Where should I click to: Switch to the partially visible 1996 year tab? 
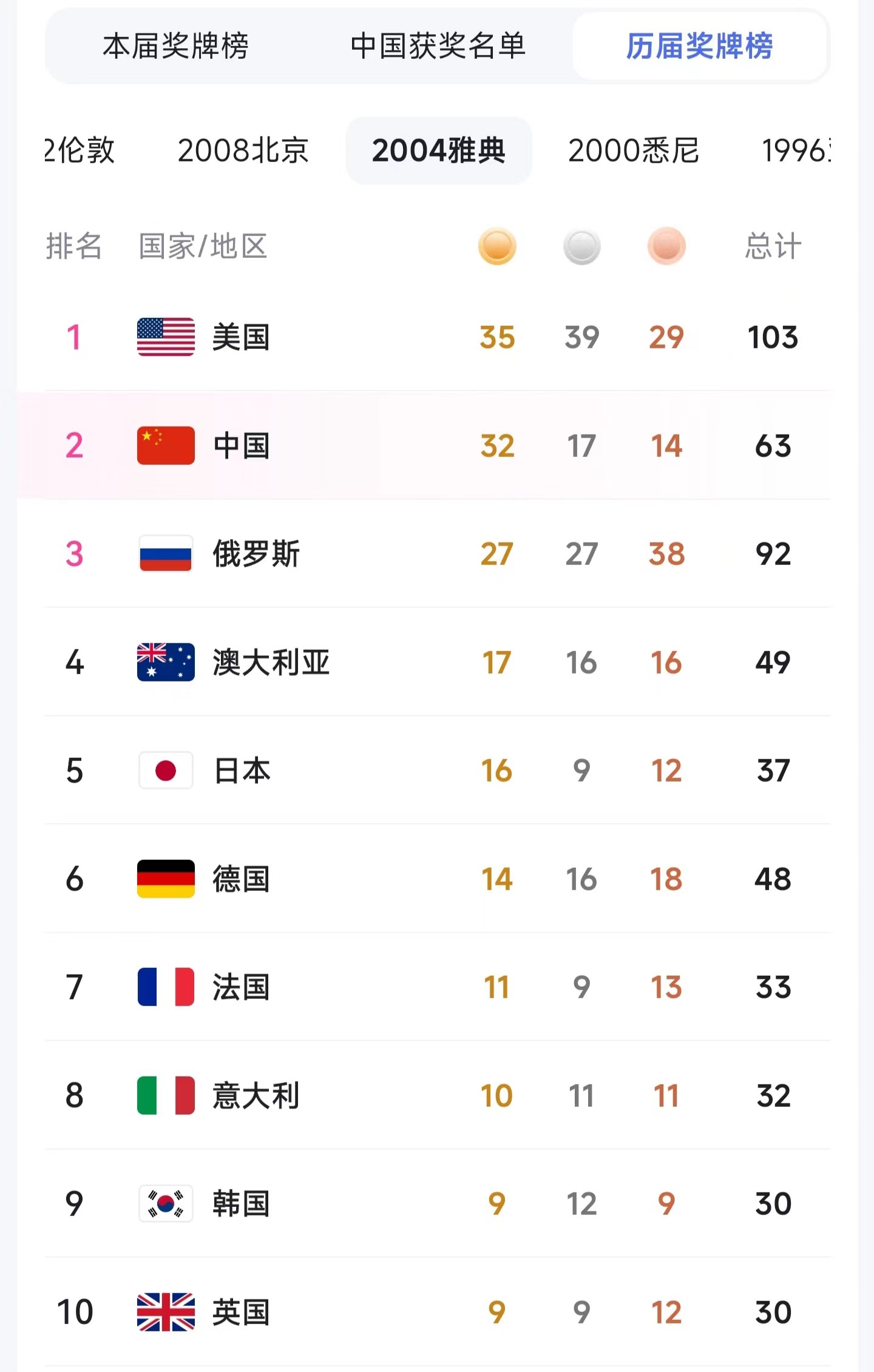[796, 150]
